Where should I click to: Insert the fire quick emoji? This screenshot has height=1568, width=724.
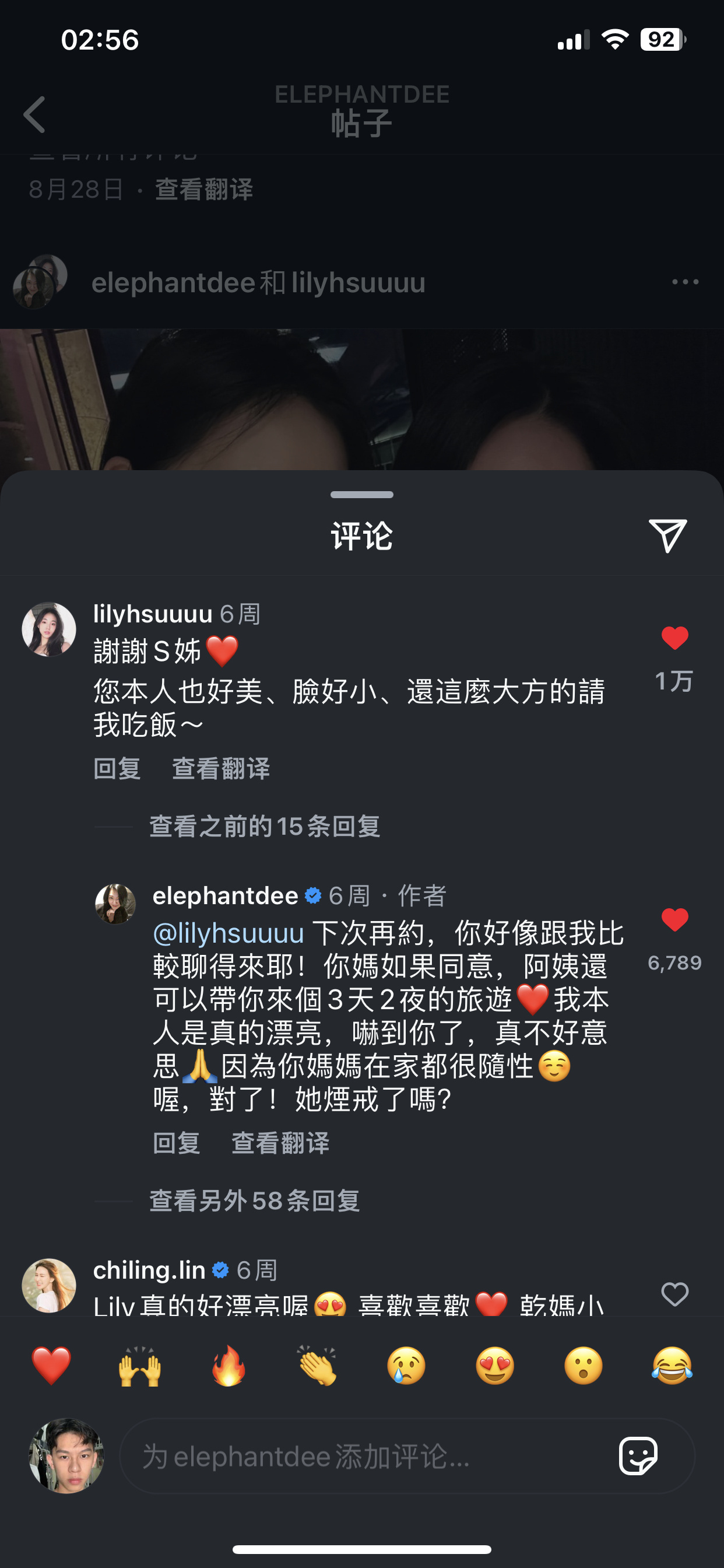(228, 1364)
